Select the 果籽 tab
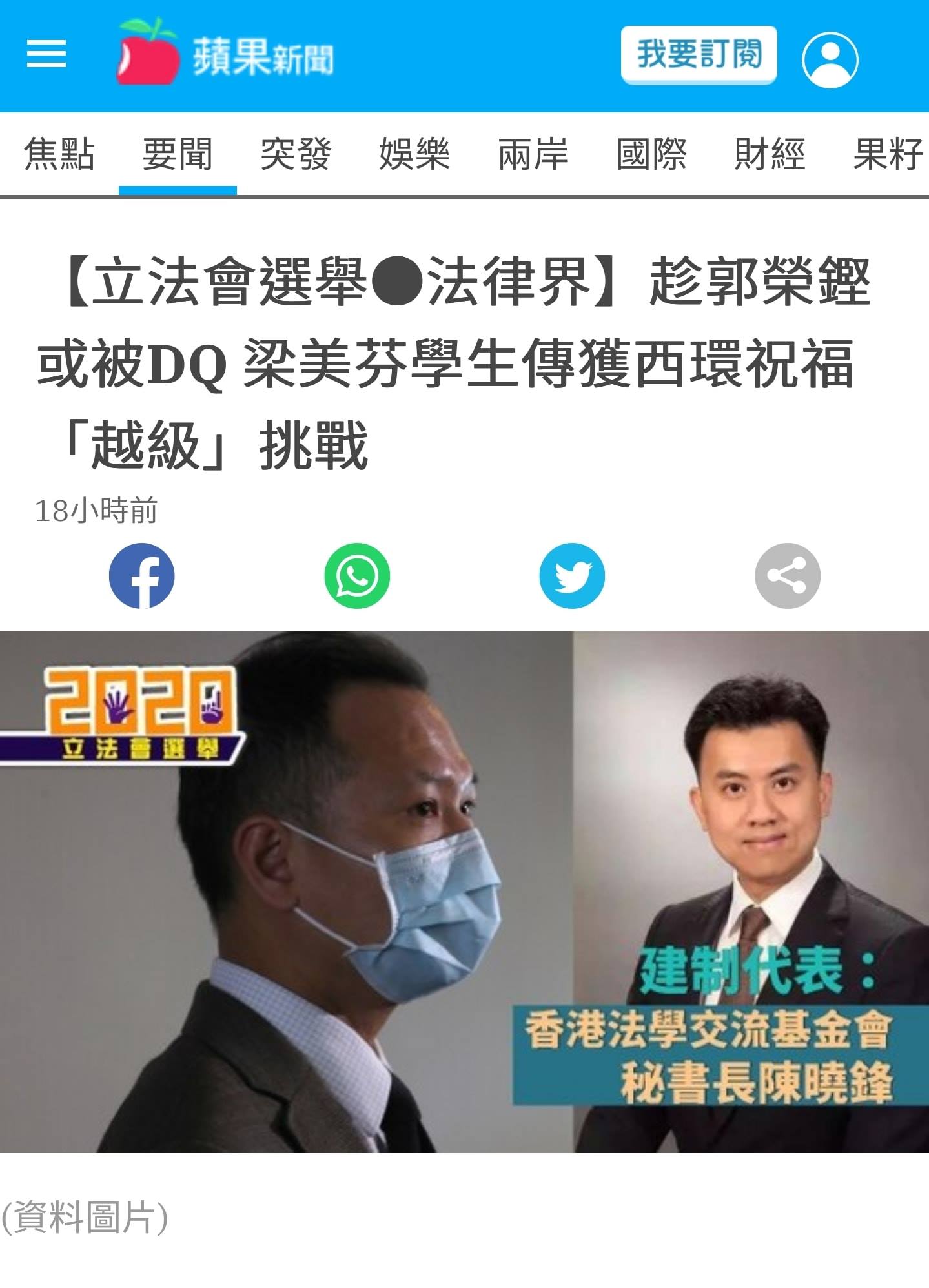 (x=888, y=154)
